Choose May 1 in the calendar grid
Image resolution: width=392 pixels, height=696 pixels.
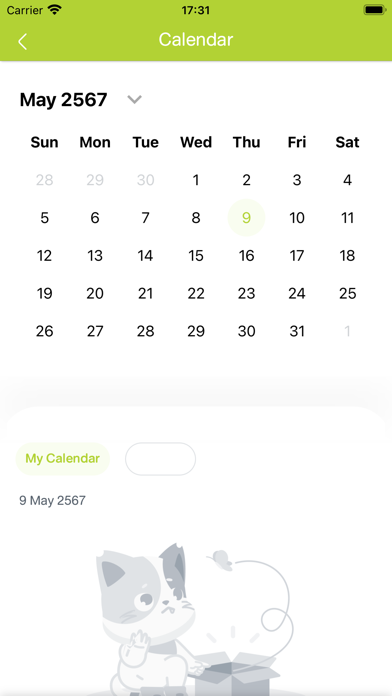coord(196,180)
